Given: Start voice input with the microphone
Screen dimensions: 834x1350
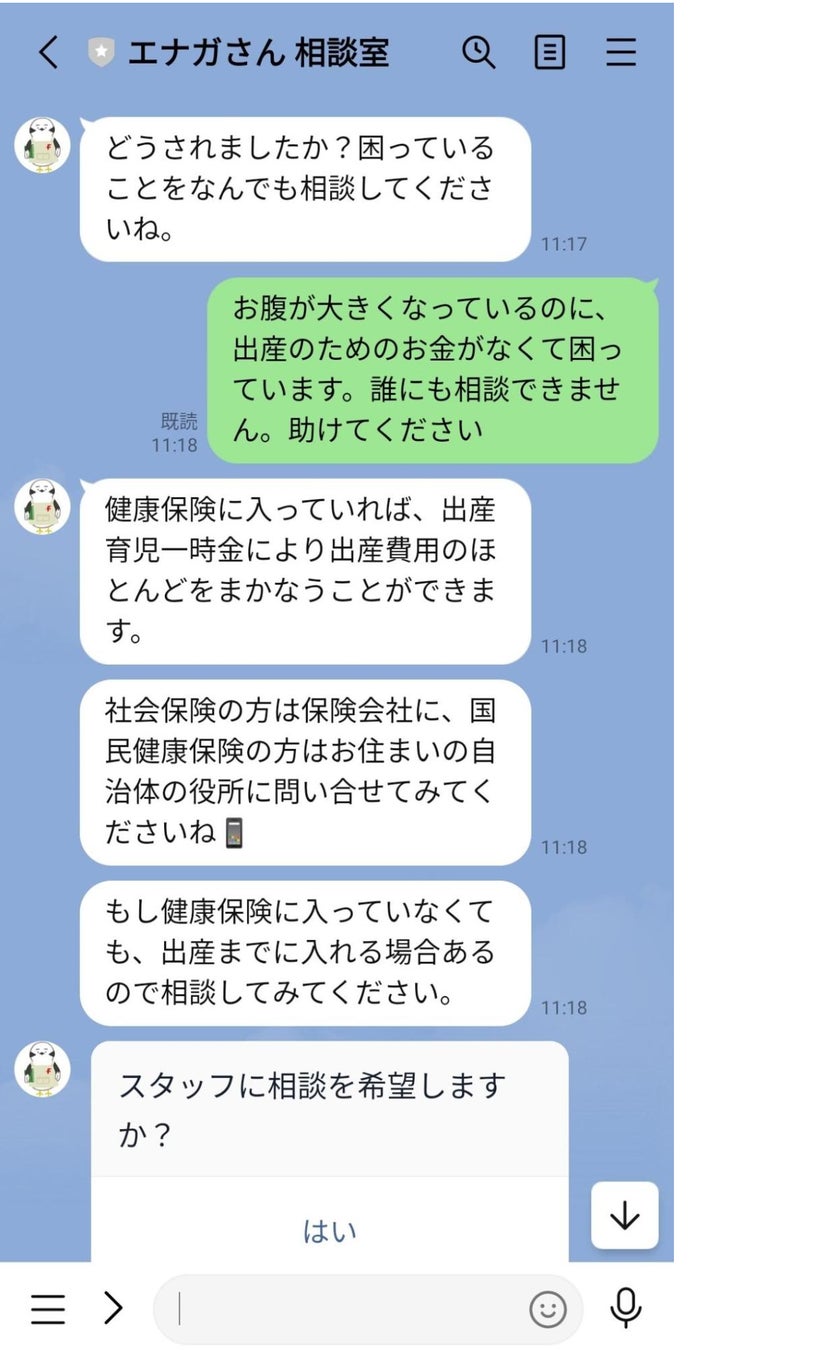Looking at the screenshot, I should pos(626,1308).
